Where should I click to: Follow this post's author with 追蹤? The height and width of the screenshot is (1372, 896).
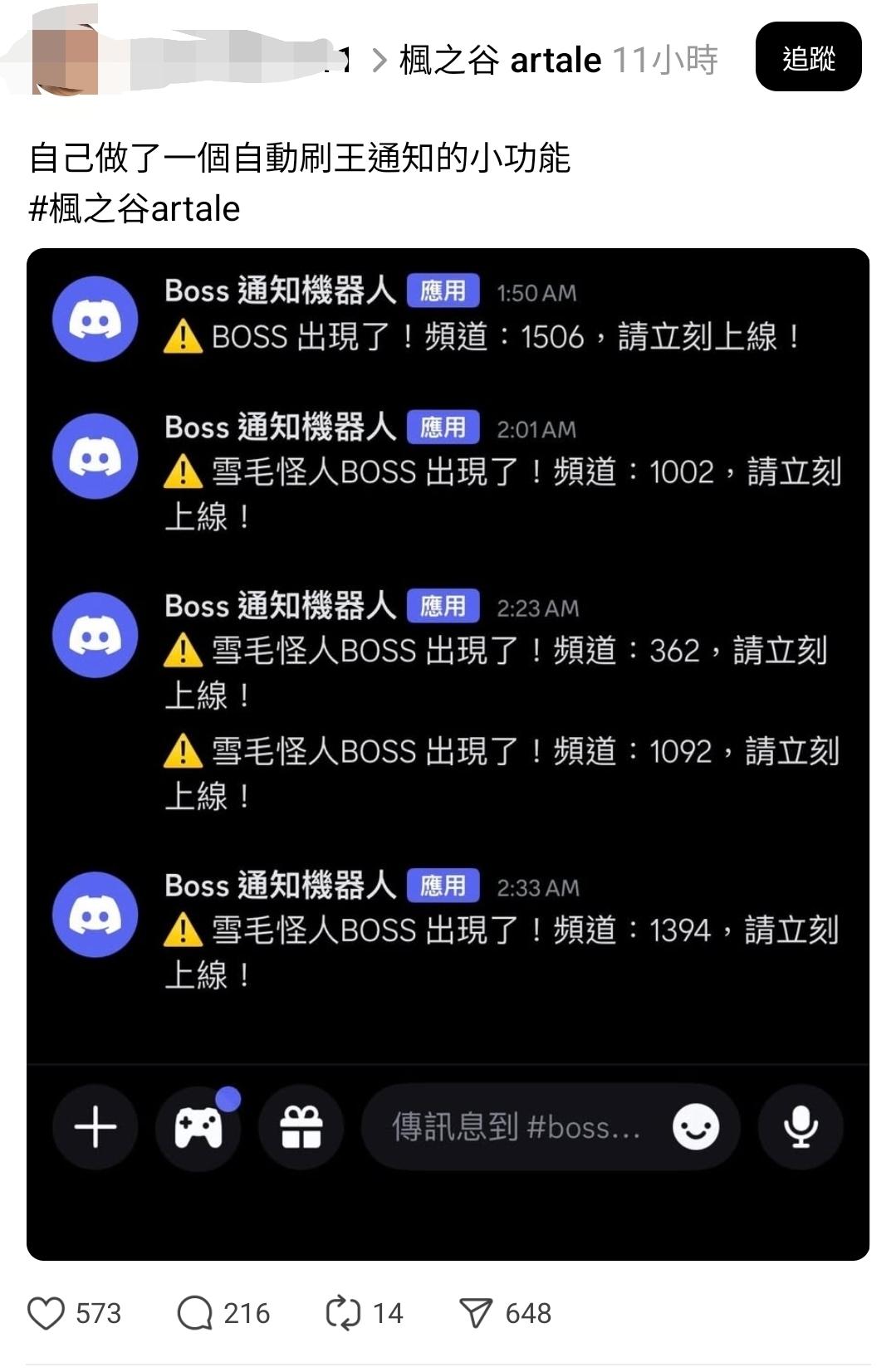(808, 57)
